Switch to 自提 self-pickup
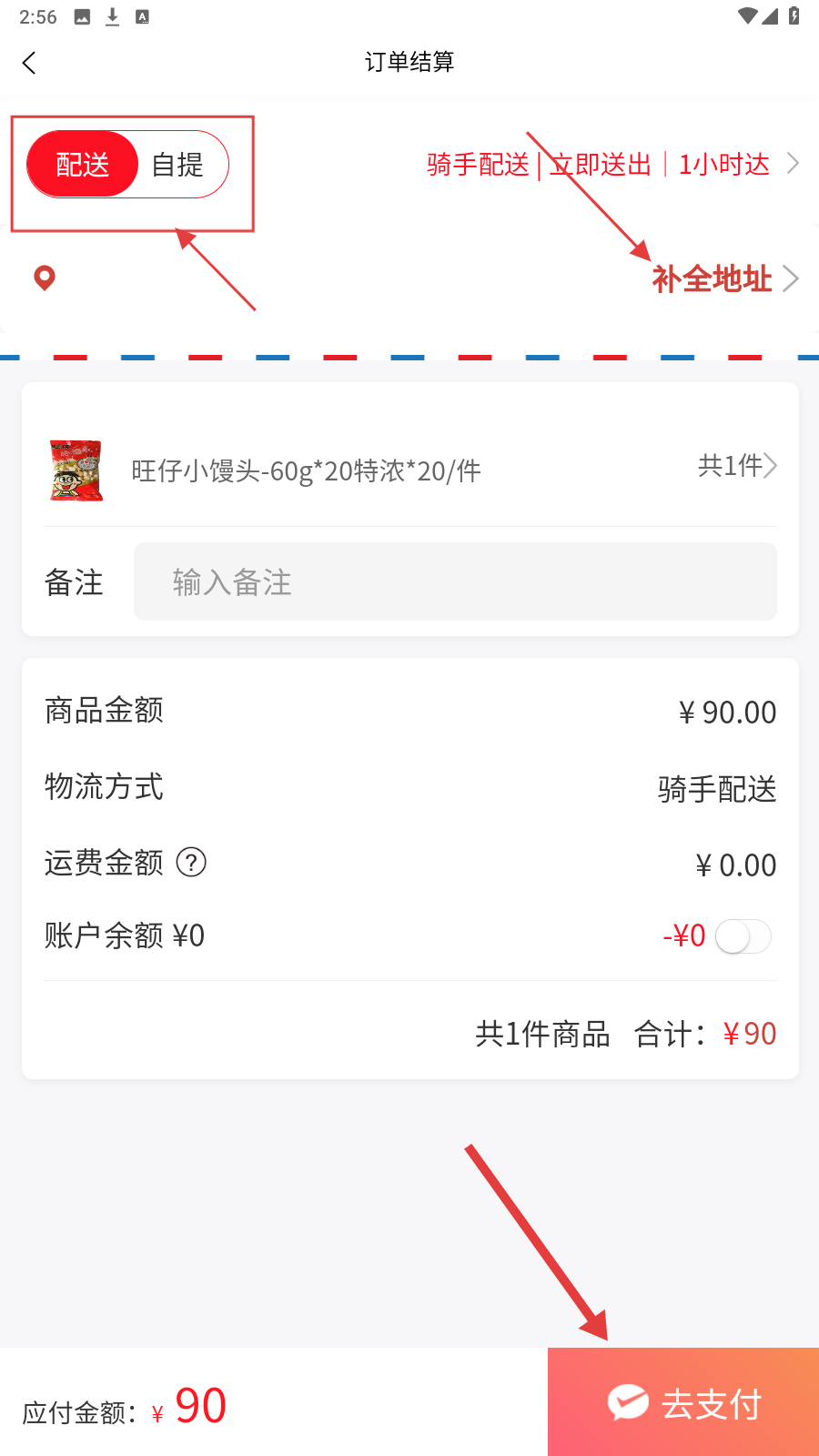The height and width of the screenshot is (1456, 819). click(178, 165)
